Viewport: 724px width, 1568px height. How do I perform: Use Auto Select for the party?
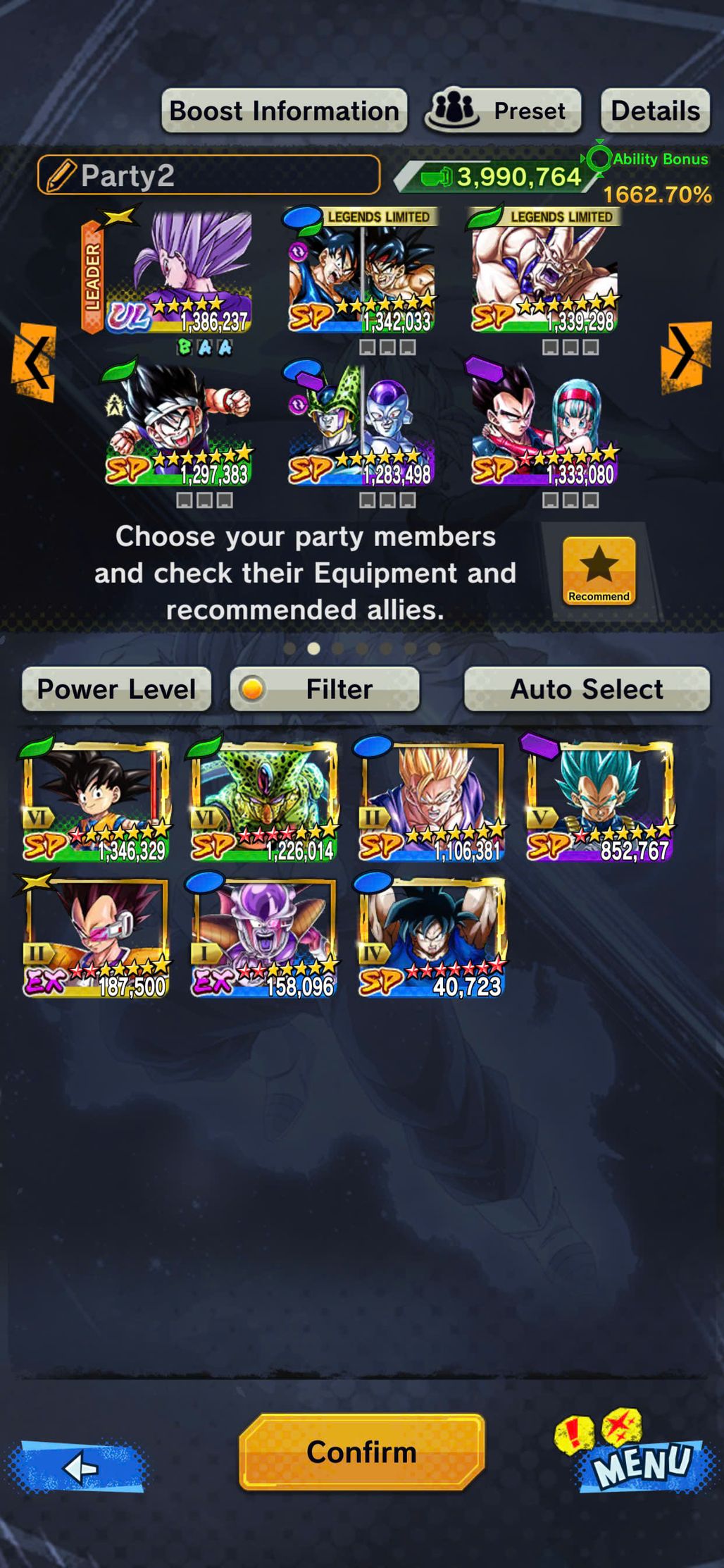(587, 689)
